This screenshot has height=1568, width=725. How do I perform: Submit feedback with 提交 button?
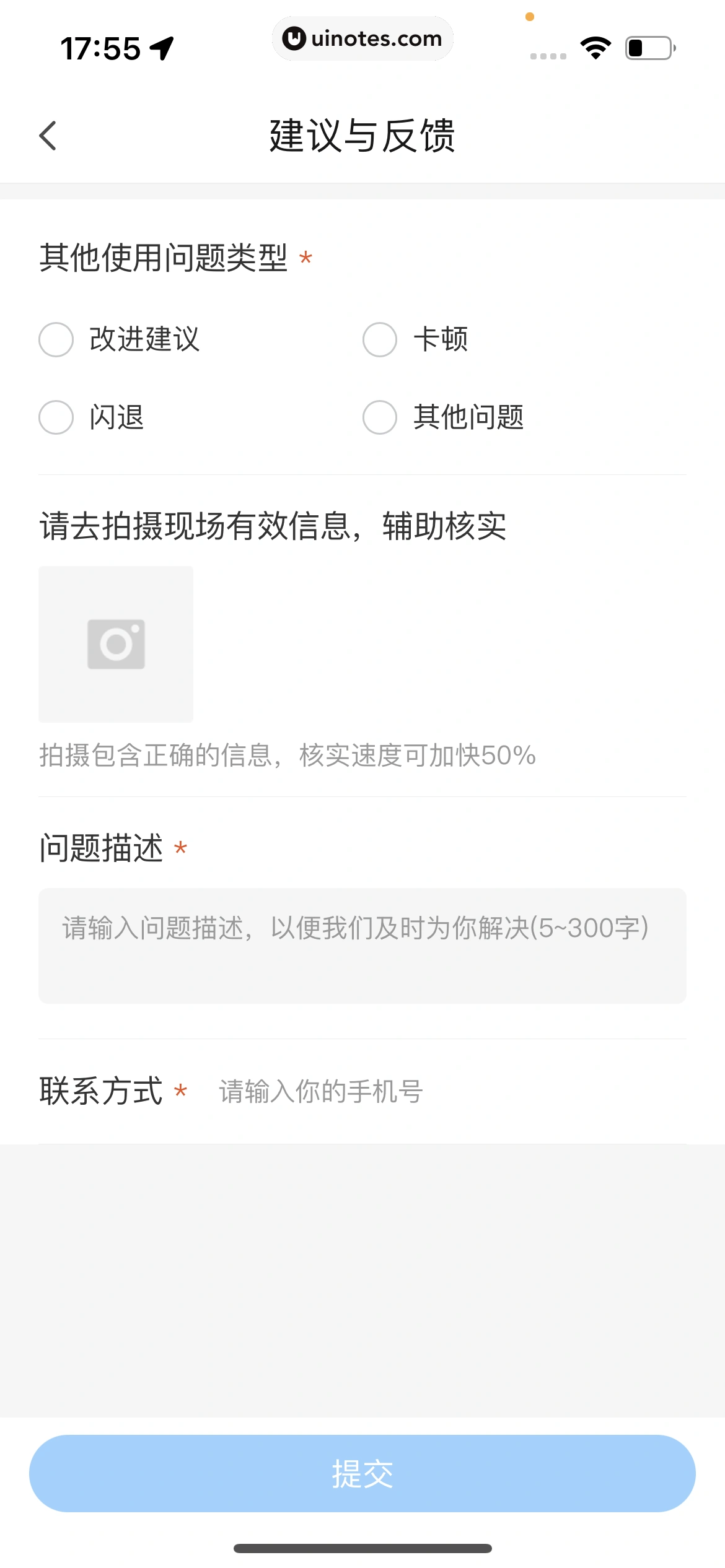coord(362,1473)
